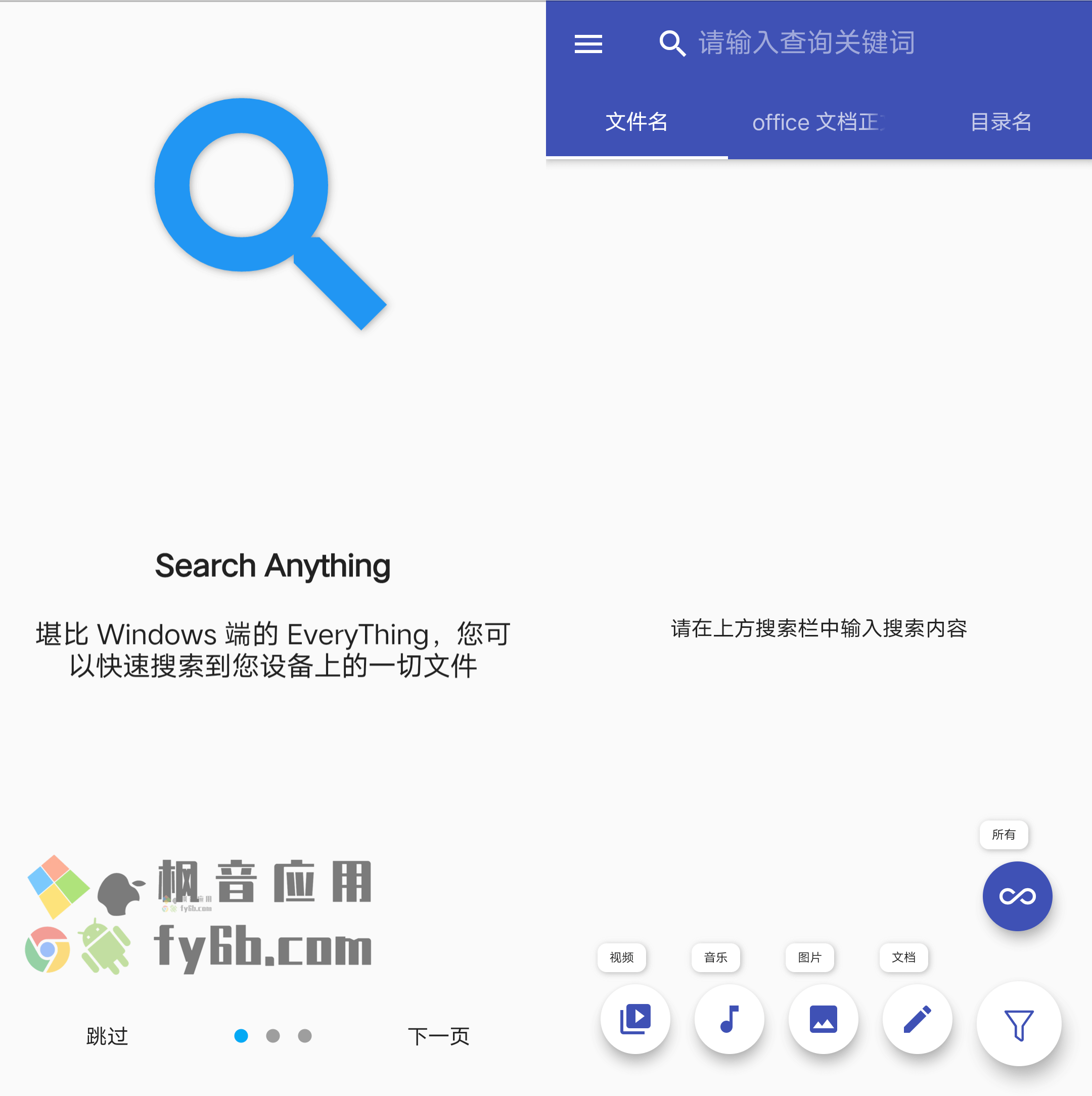This screenshot has width=1092, height=1096.
Task: Switch to the office 文档正文 tab
Action: 817,122
